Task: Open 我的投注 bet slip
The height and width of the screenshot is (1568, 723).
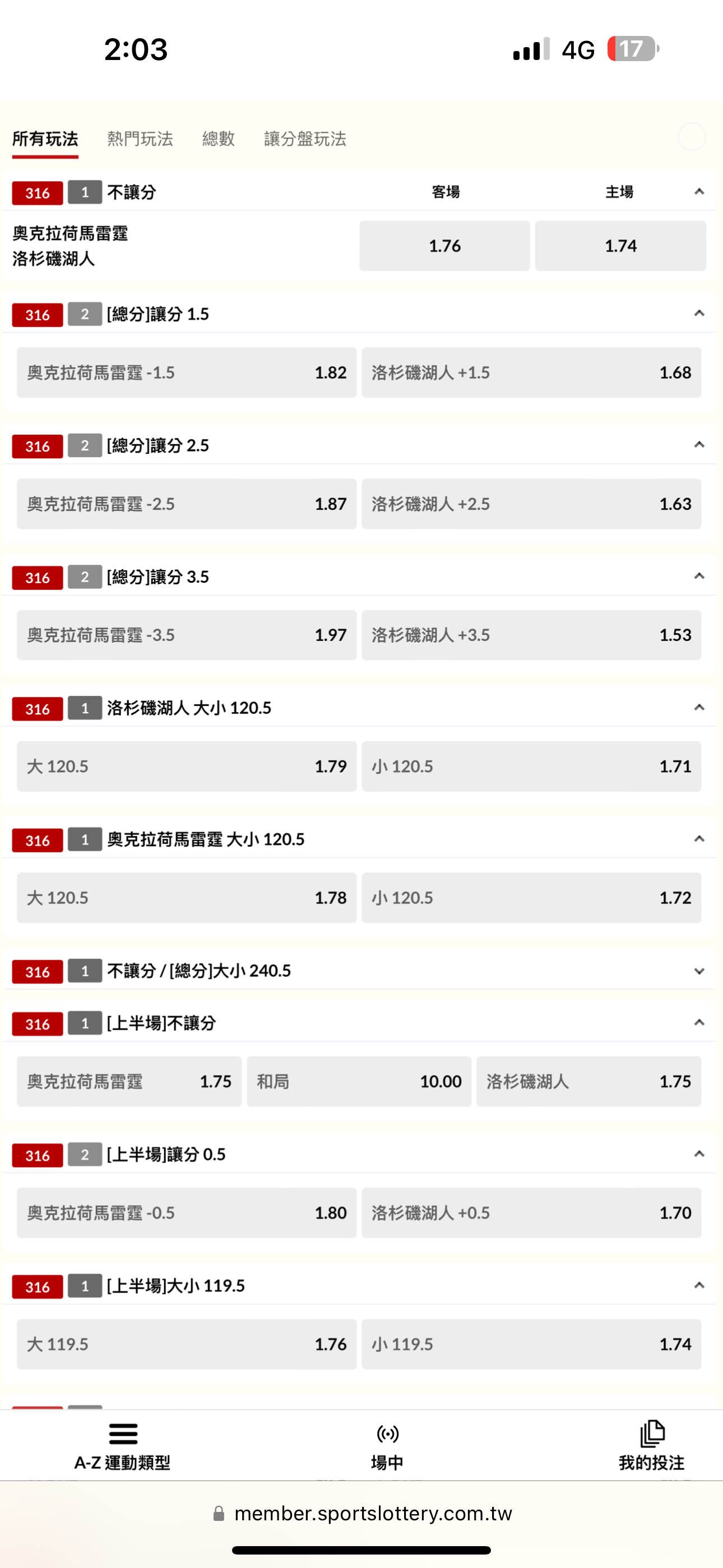Action: tap(652, 1446)
